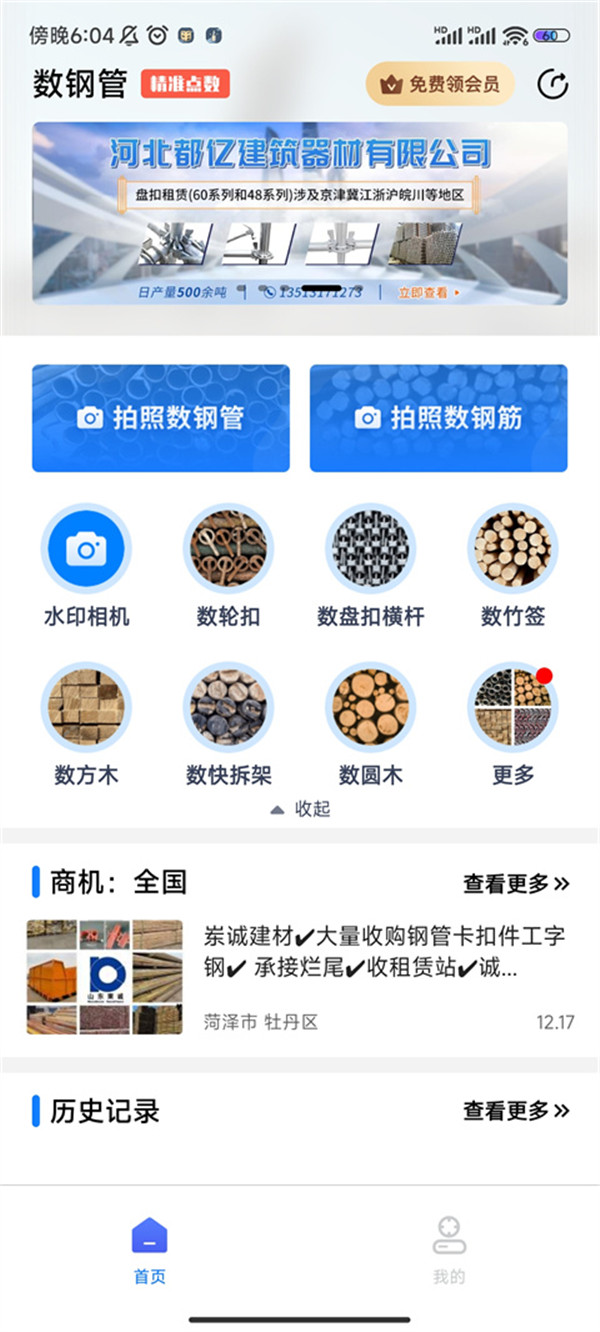The image size is (600, 1332).
Task: View more 历史记录 history entries
Action: [x=516, y=1110]
